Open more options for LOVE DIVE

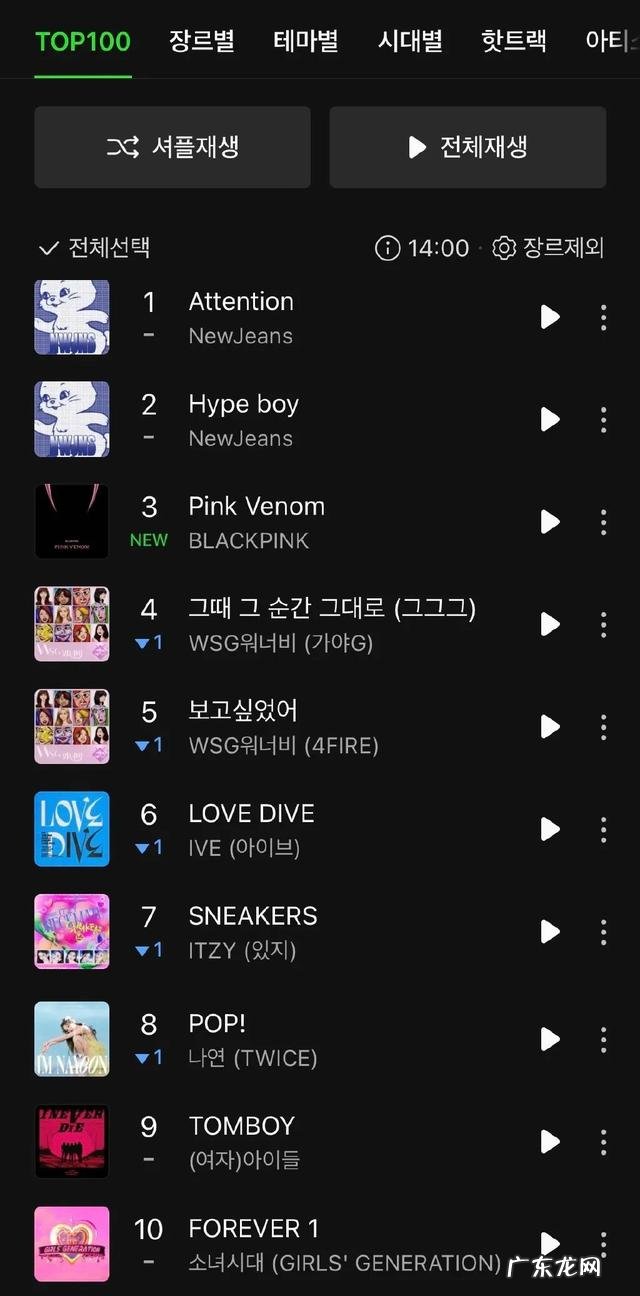(603, 829)
